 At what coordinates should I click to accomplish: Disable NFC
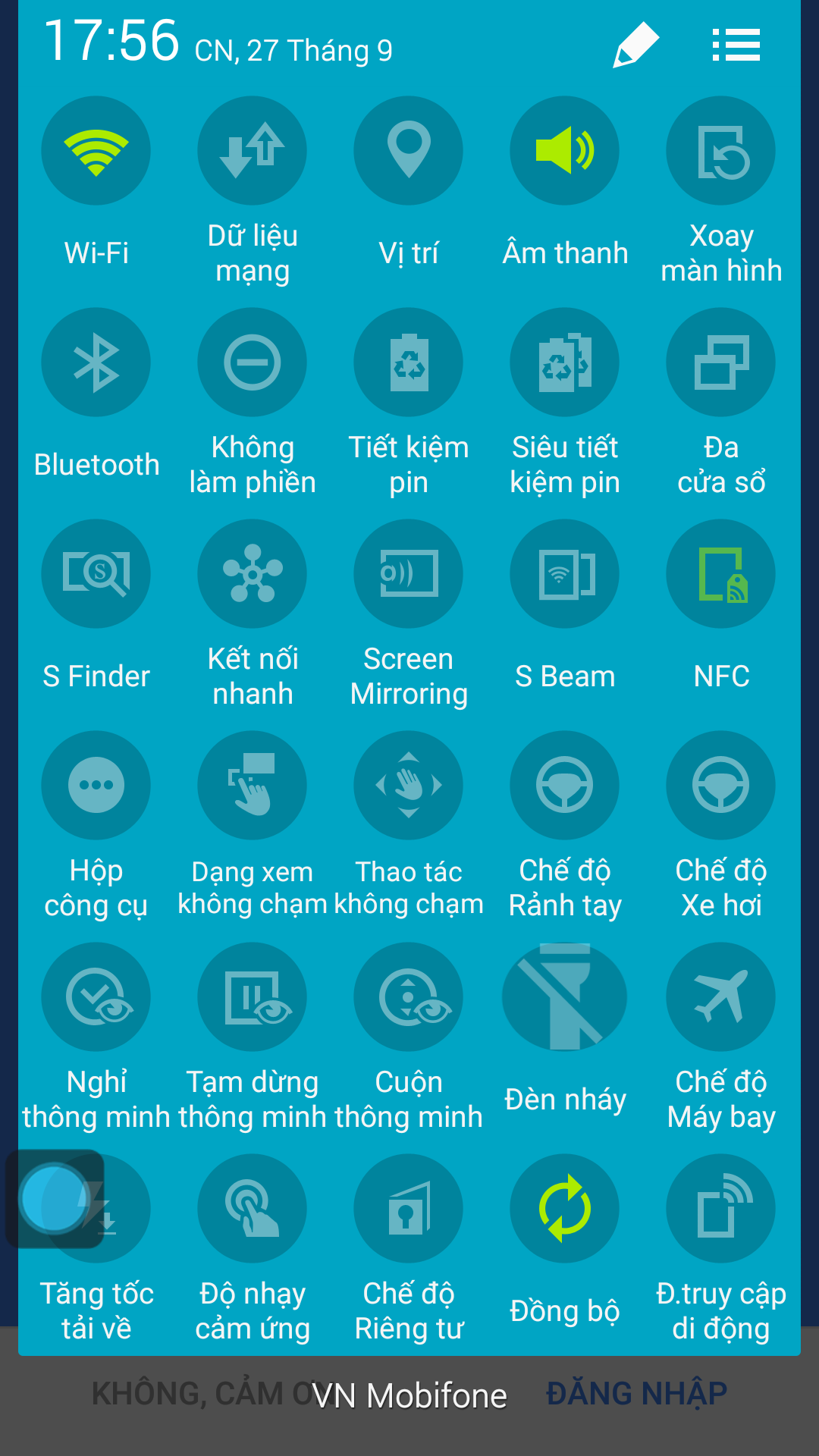click(x=721, y=574)
